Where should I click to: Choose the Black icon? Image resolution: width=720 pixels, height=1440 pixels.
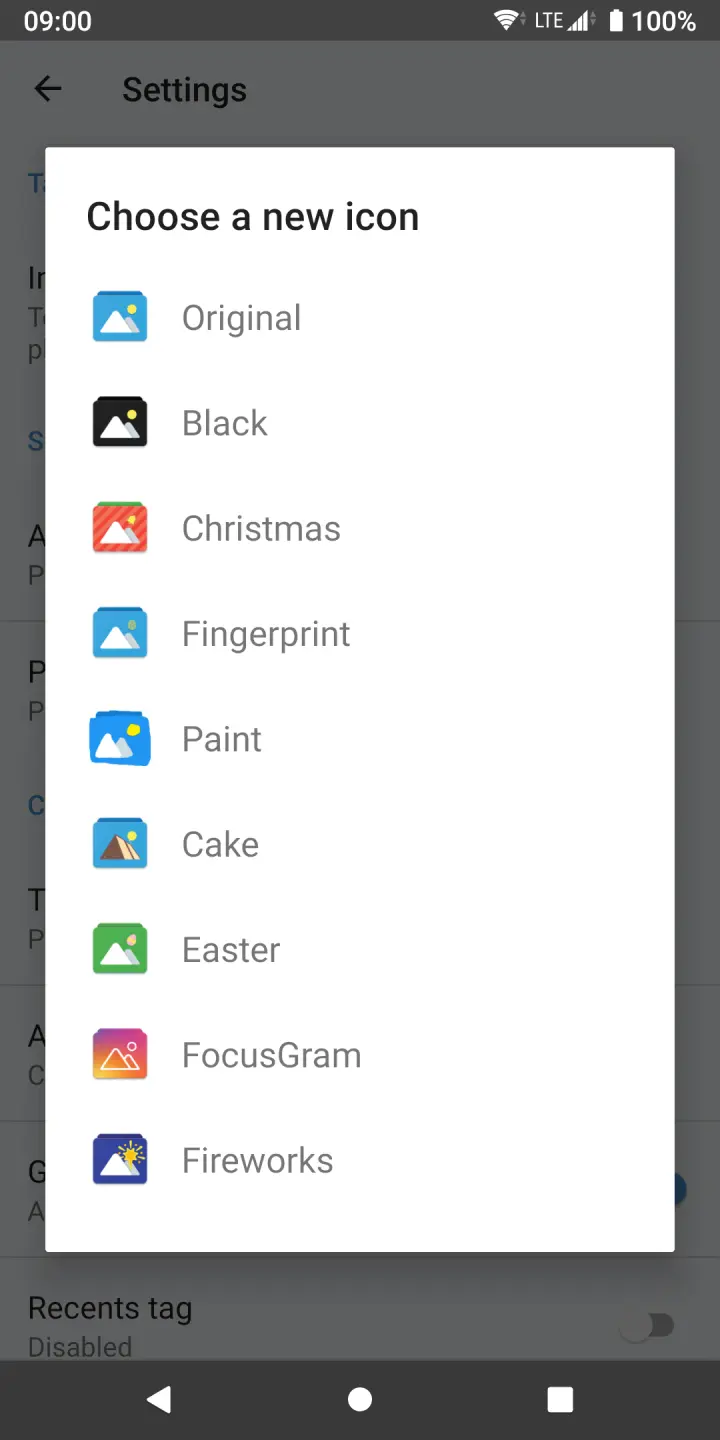[225, 423]
